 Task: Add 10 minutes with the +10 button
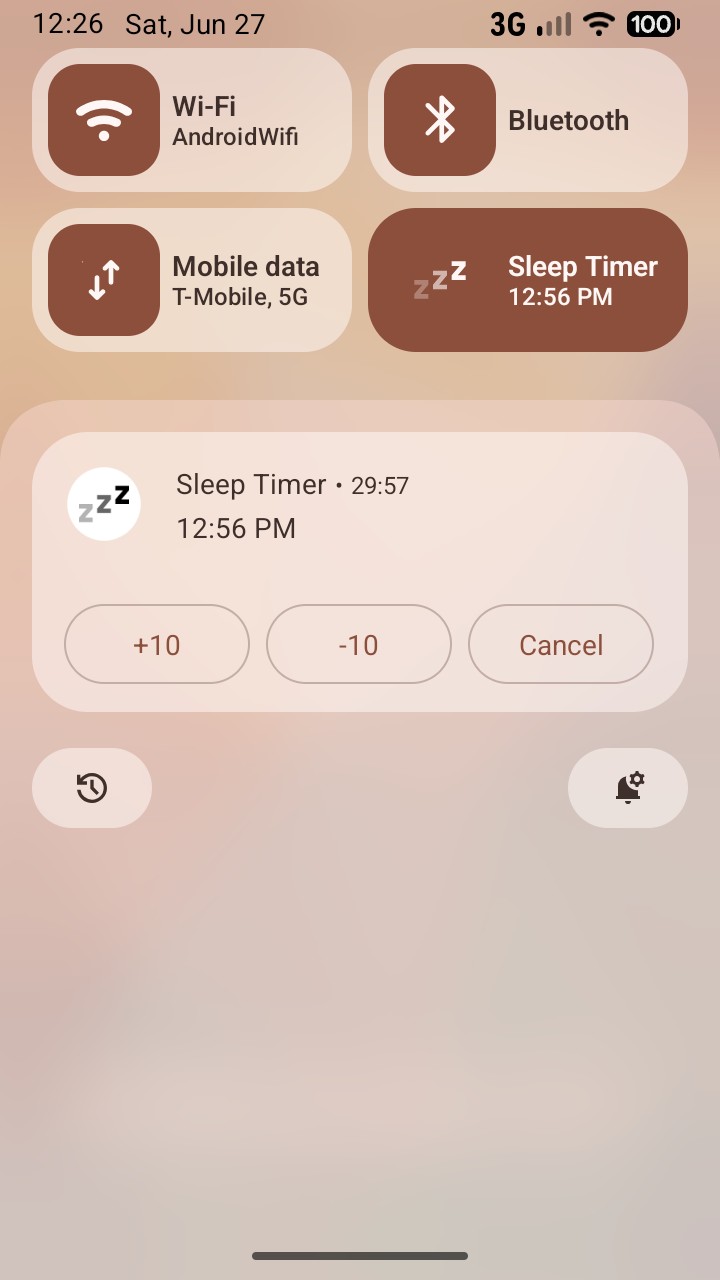tap(157, 644)
